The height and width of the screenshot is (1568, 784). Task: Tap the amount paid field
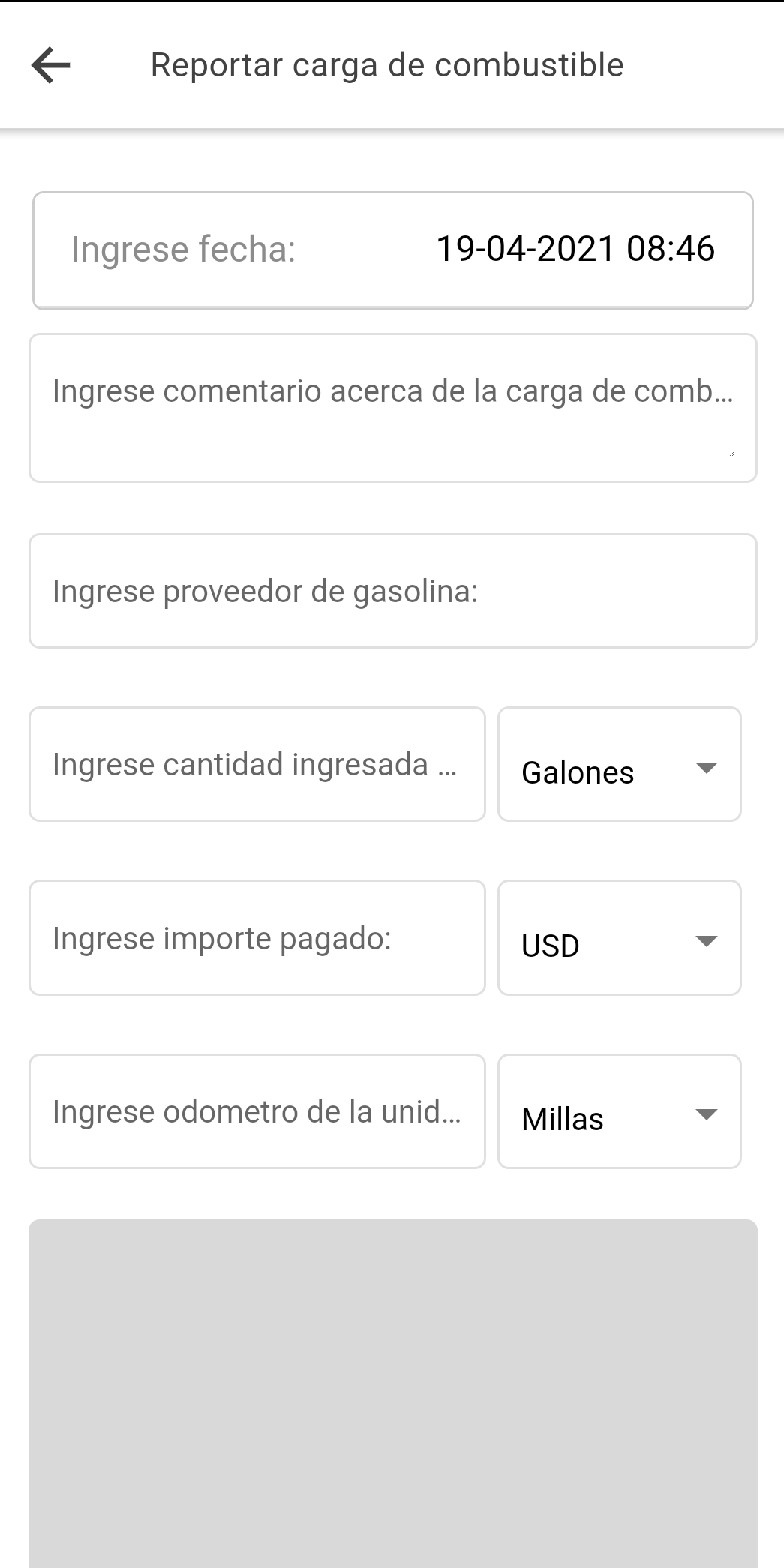click(x=257, y=938)
